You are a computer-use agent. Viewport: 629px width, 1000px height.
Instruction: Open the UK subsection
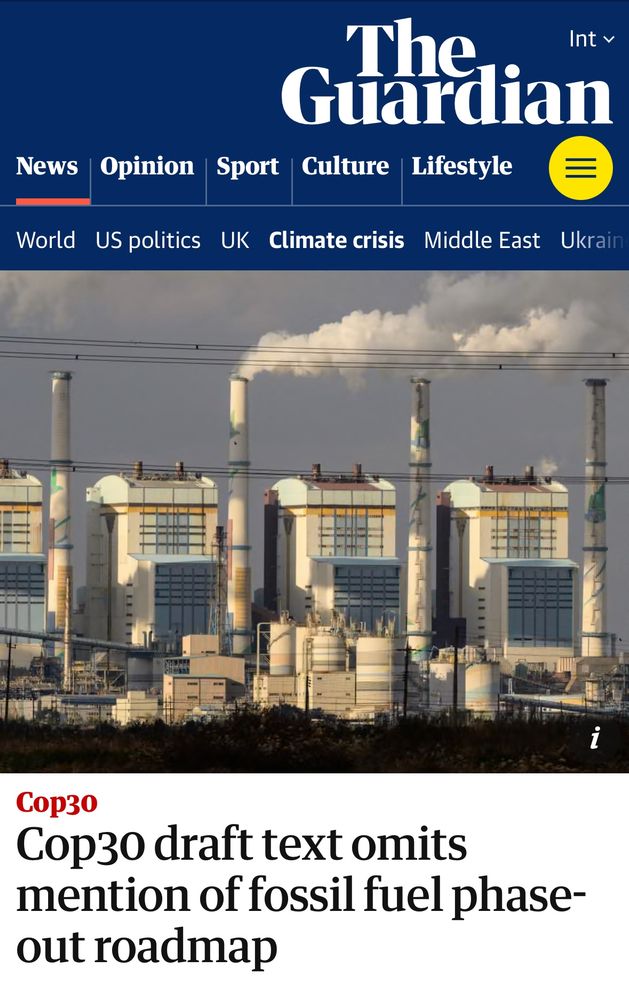[x=235, y=240]
